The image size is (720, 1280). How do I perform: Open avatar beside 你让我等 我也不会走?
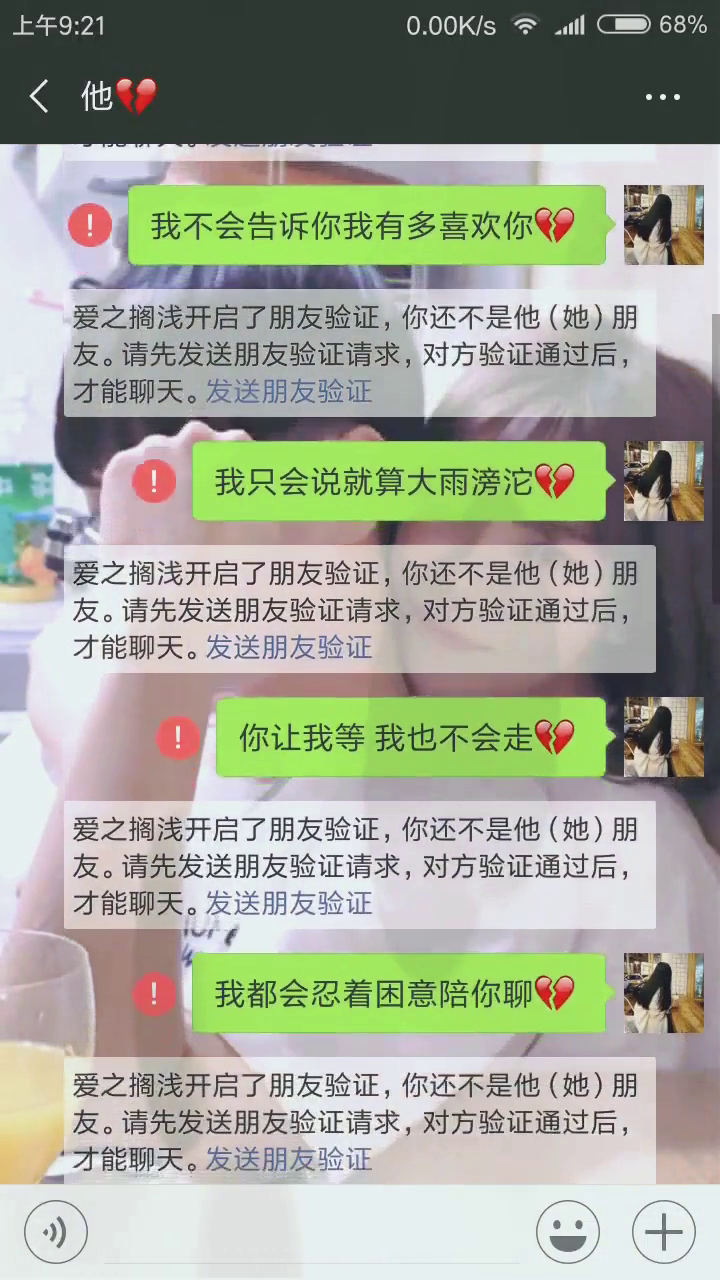click(x=663, y=737)
